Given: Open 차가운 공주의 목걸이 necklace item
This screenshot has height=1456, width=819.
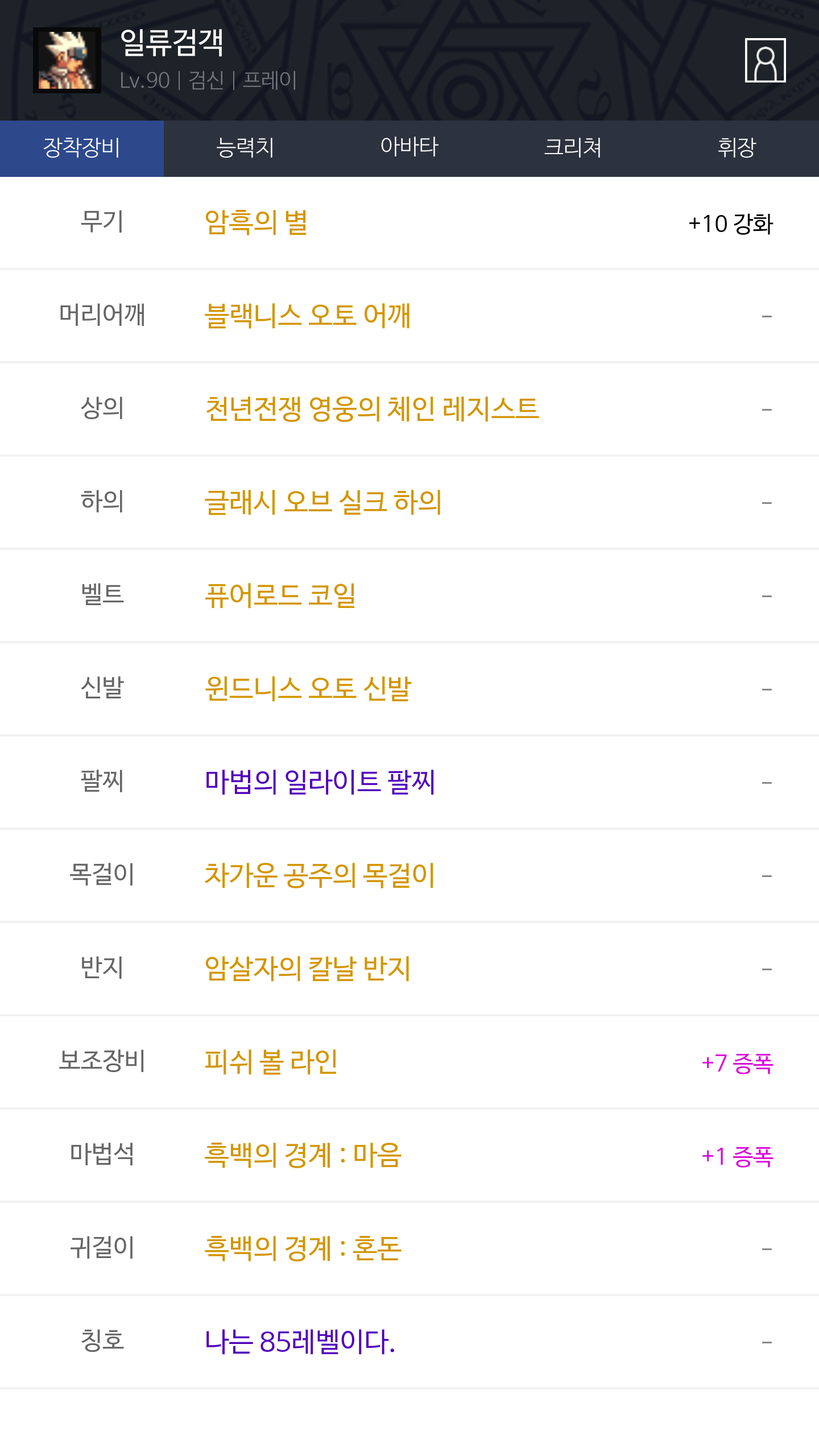Looking at the screenshot, I should click(x=320, y=875).
